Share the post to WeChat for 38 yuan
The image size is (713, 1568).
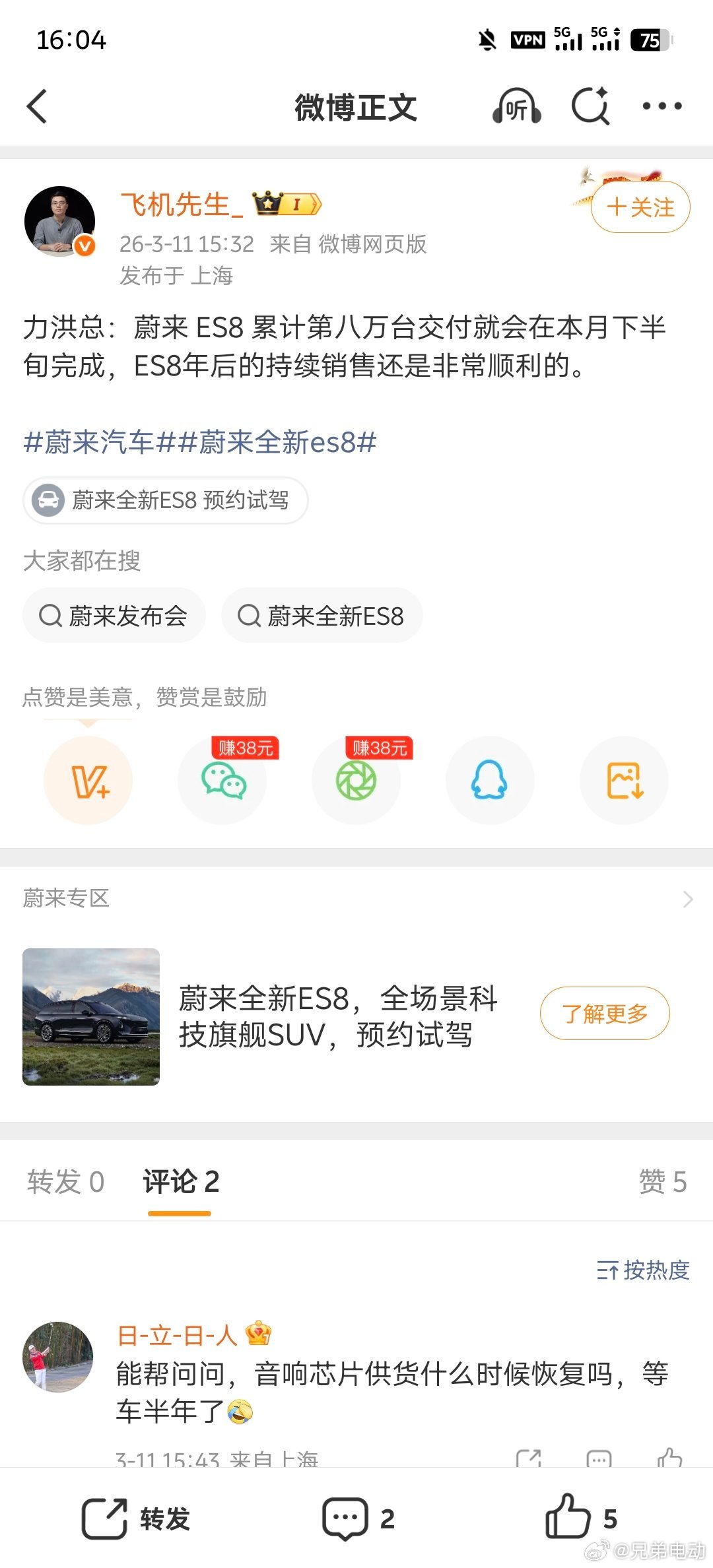coord(222,780)
